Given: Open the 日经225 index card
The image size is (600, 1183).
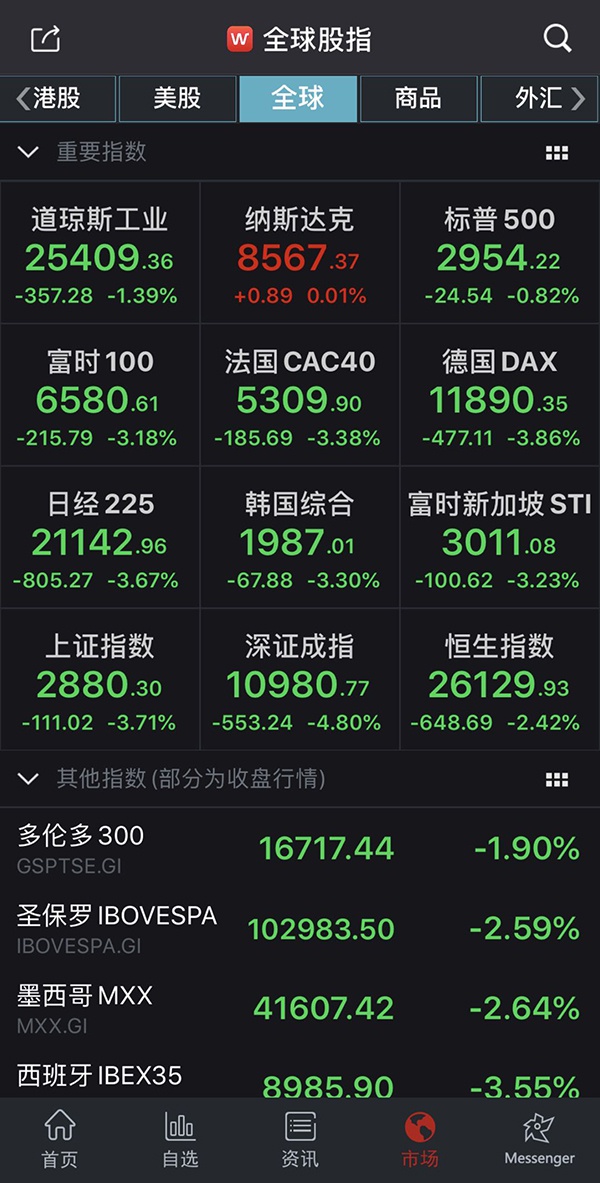Looking at the screenshot, I should (x=100, y=537).
